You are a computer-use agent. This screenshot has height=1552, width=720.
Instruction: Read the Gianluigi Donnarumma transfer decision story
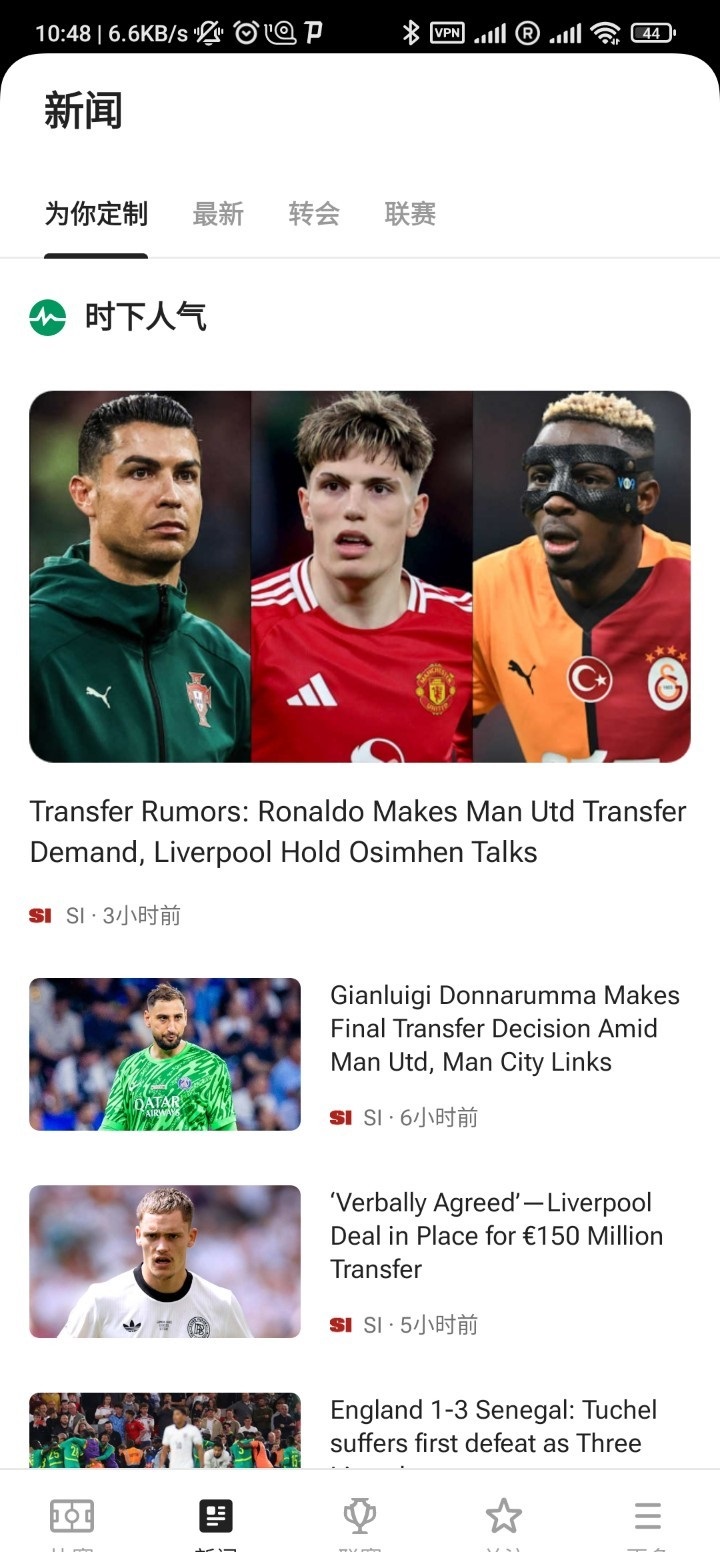[505, 1028]
